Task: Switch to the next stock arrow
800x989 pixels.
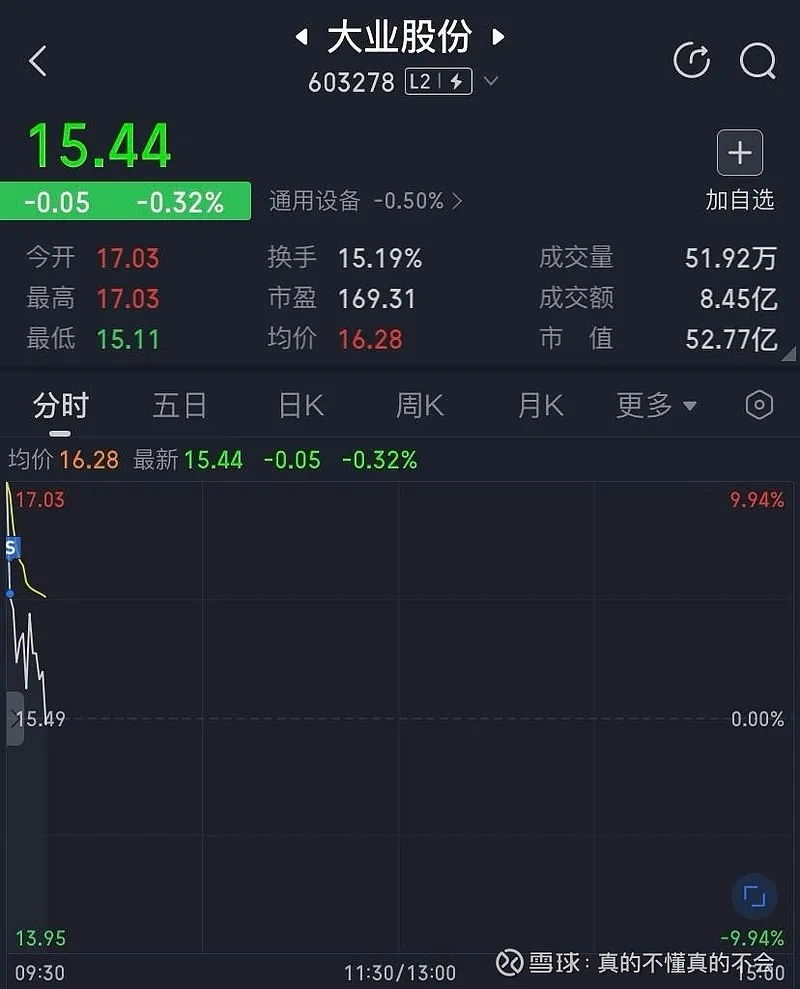Action: point(498,38)
